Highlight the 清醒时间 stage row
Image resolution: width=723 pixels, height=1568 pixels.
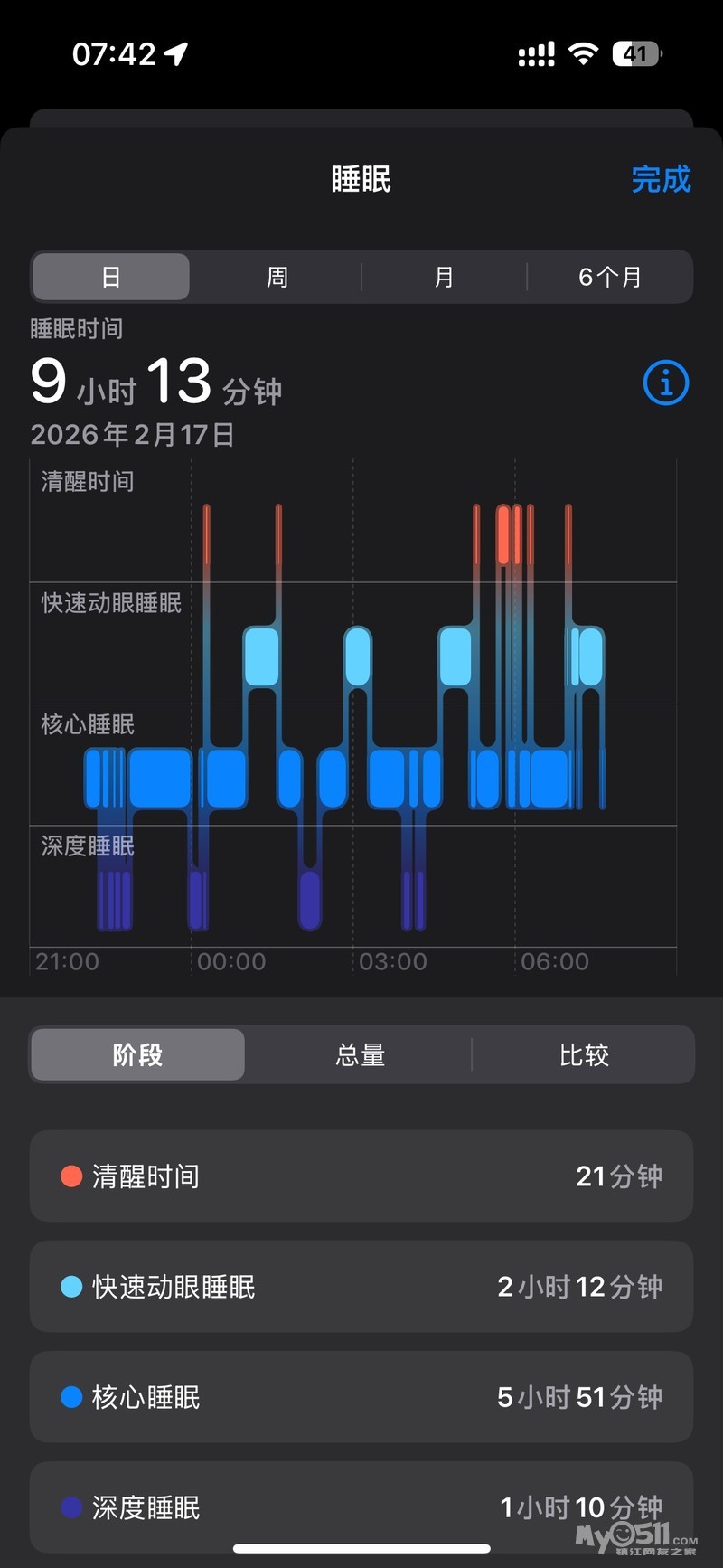point(361,1176)
